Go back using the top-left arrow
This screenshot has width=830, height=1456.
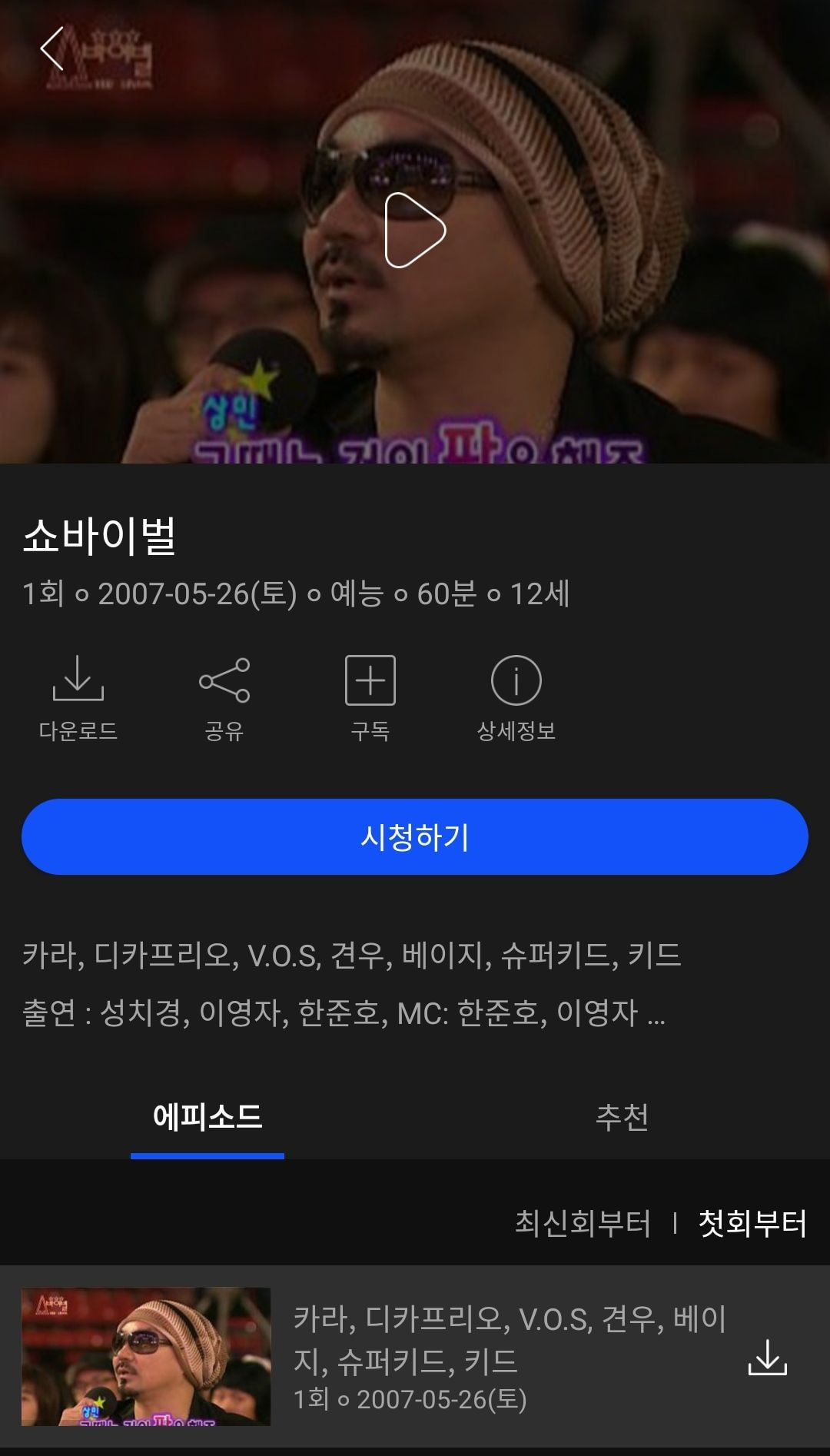(52, 49)
